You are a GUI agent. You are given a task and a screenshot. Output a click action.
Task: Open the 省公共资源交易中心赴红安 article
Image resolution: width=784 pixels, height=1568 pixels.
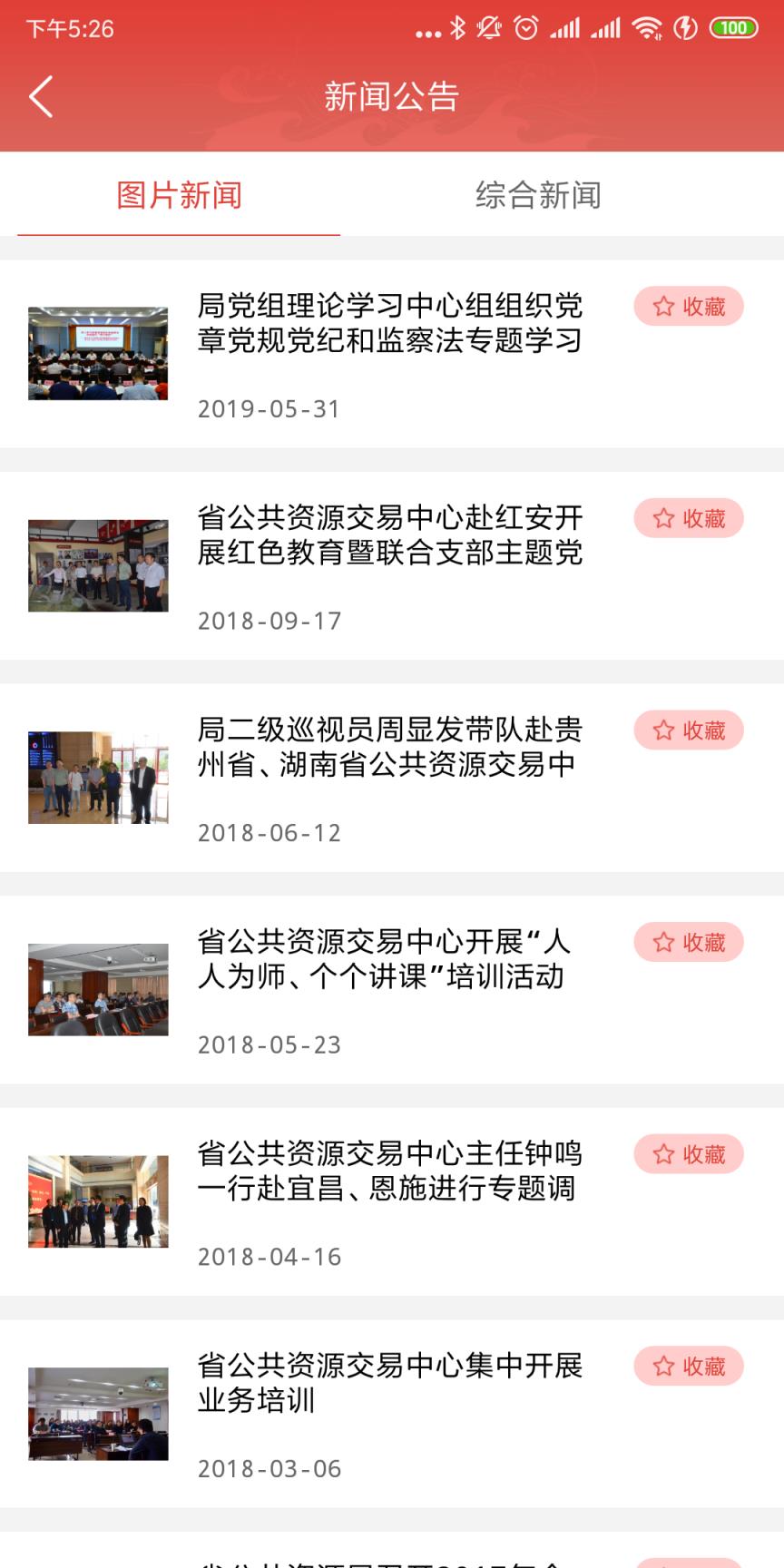coord(392,536)
